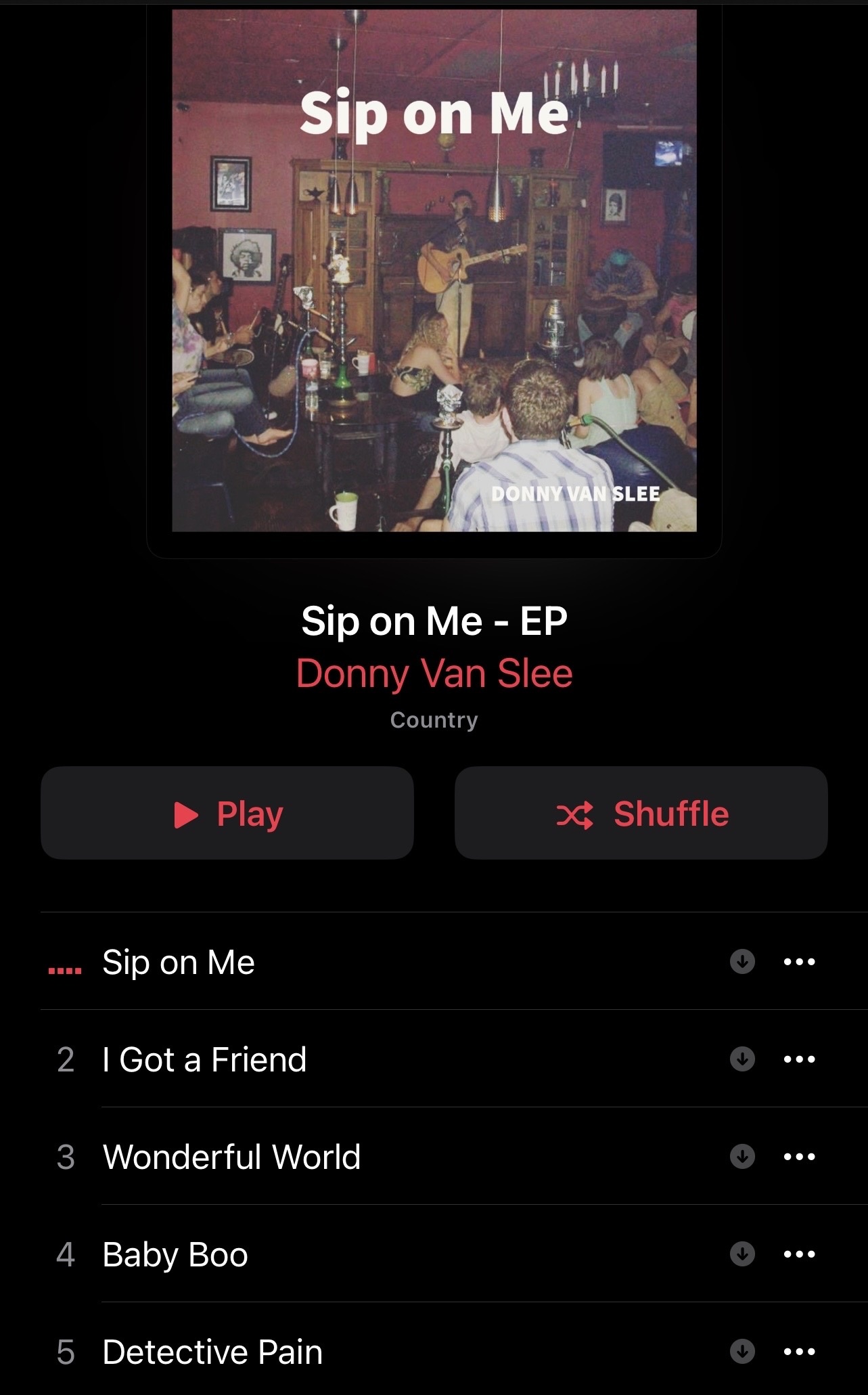Screen dimensions: 868x1395
Task: Download the song Wonderful World
Action: click(x=742, y=1156)
